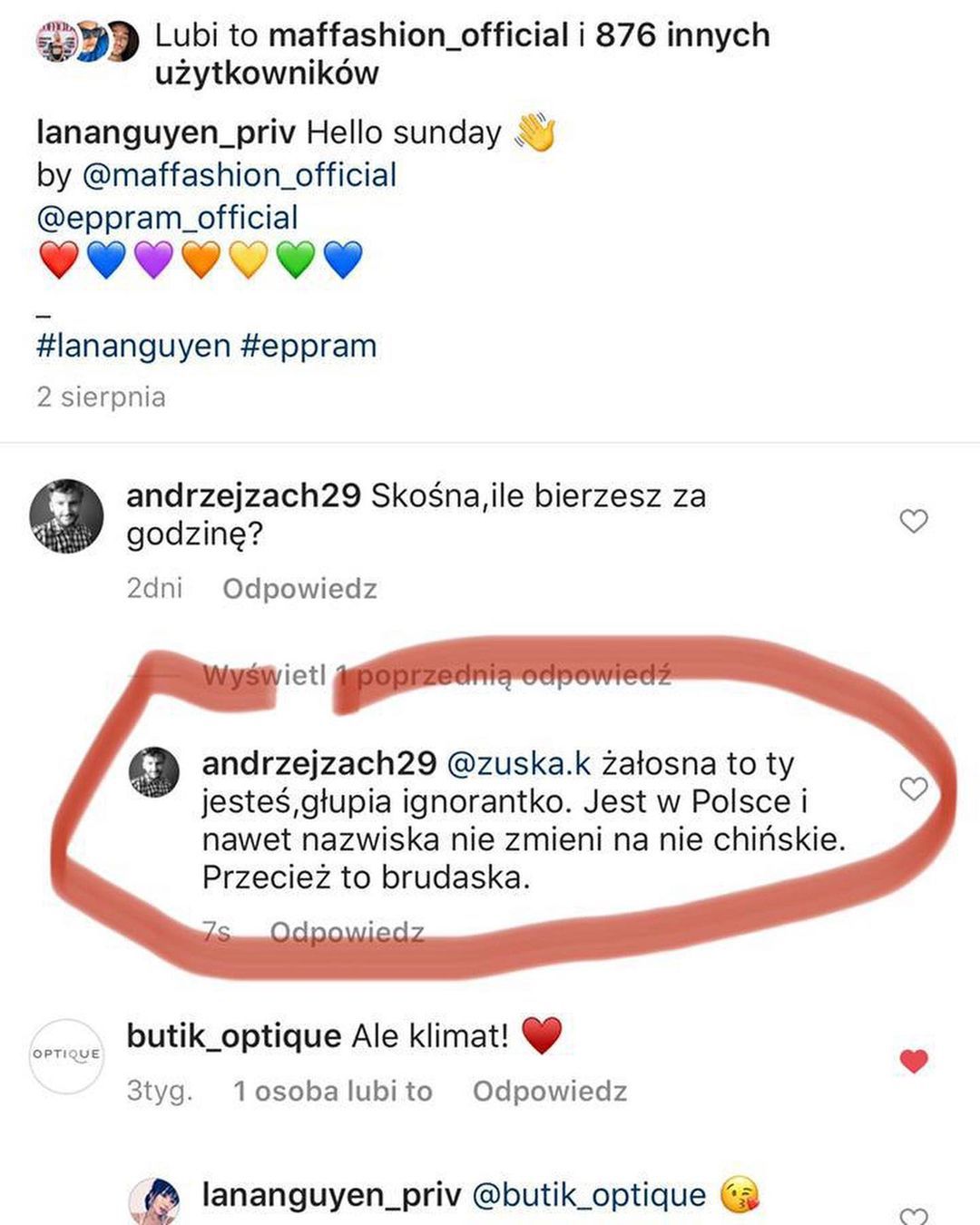Screen dimensions: 980x1225
Task: Reply to butik_optique's comment
Action: pos(549,1091)
